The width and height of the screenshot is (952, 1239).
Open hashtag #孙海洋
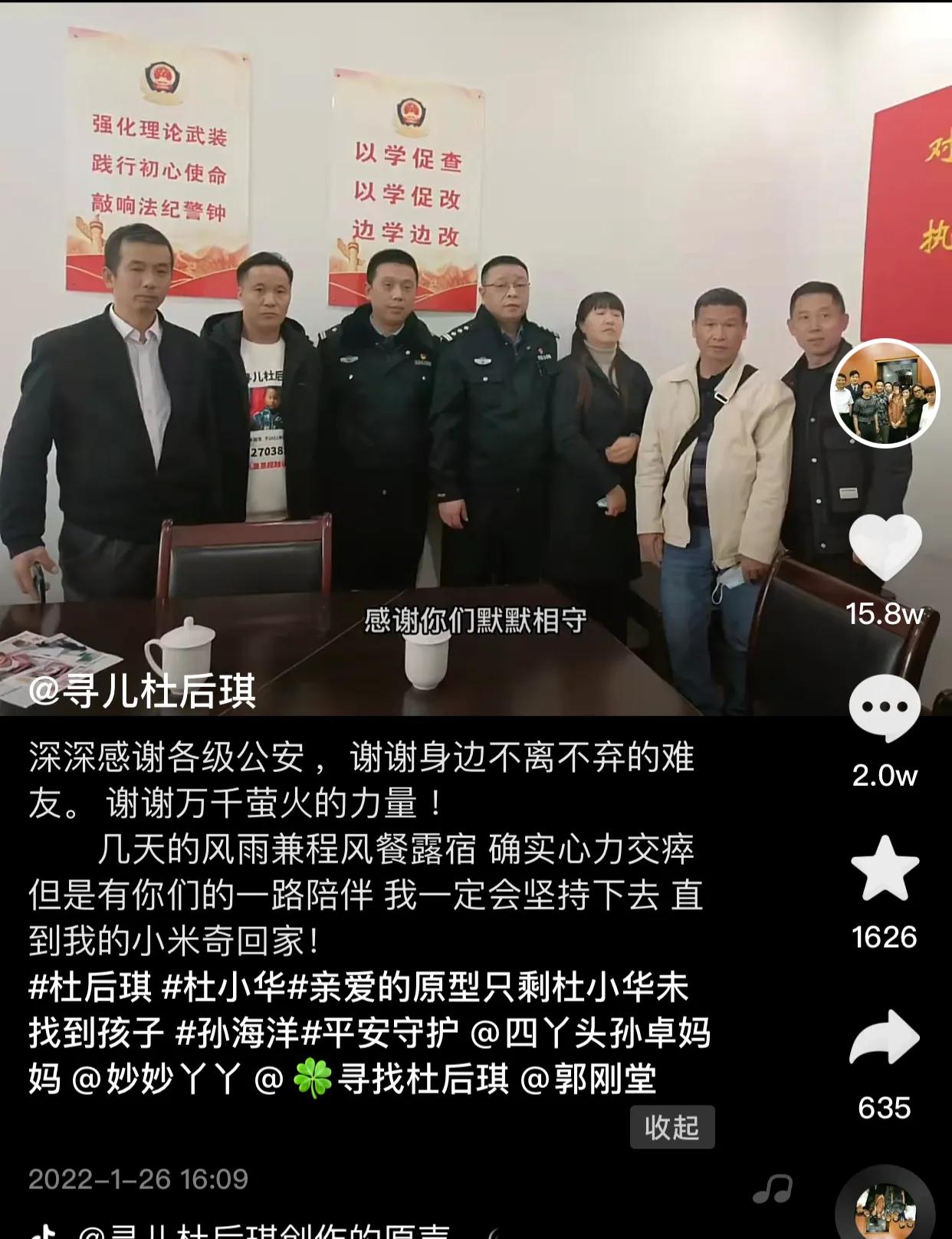(x=238, y=1034)
